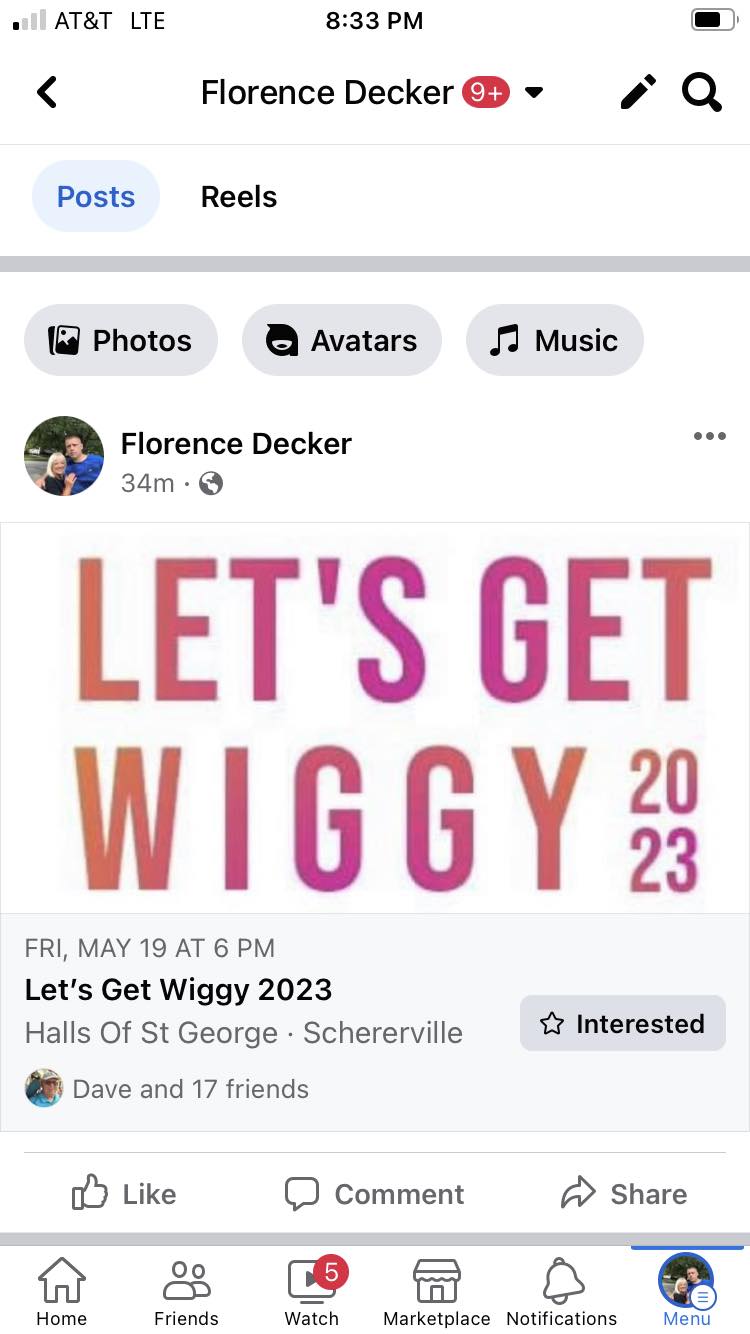Tap the pencil edit icon

pos(638,93)
